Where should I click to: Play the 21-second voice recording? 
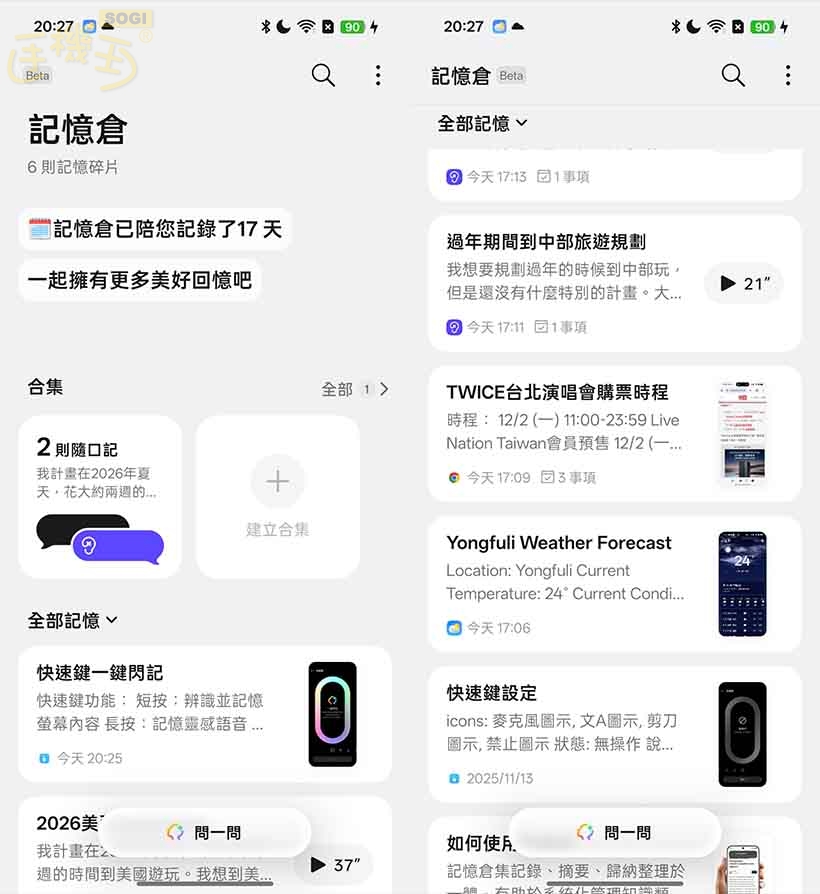[743, 283]
